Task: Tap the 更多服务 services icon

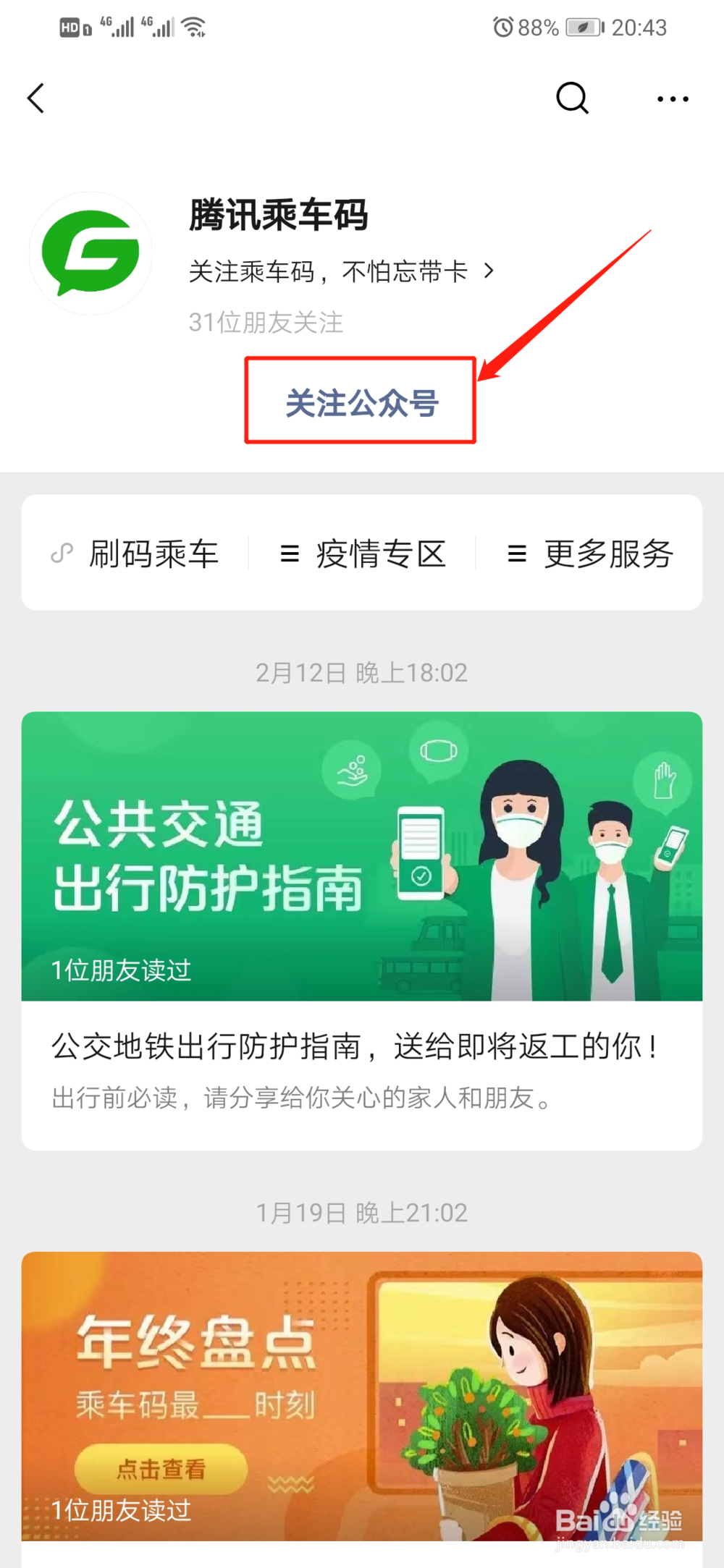Action: [516, 553]
